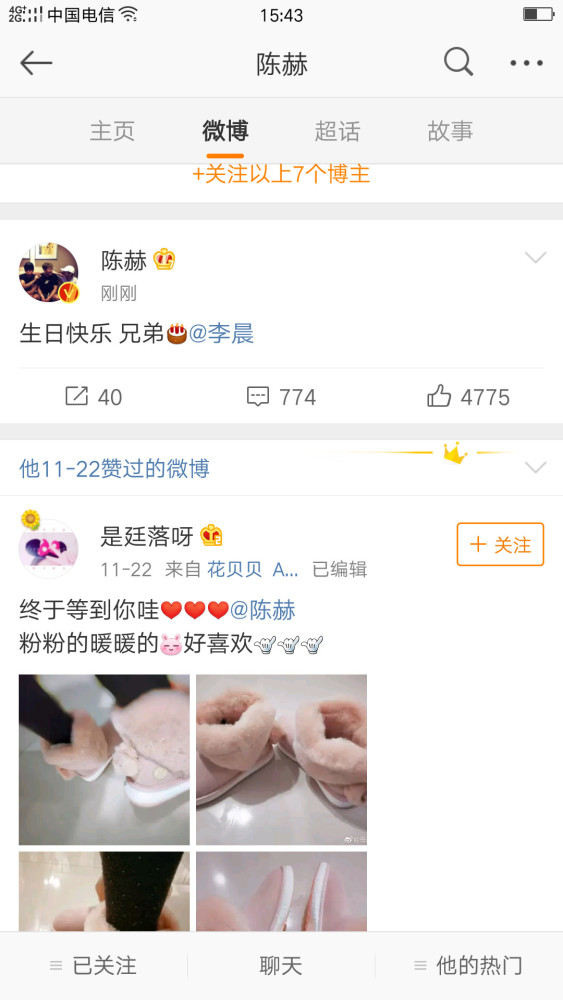Expand options chevron on 陈赫's post
563x1000 pixels.
535,257
